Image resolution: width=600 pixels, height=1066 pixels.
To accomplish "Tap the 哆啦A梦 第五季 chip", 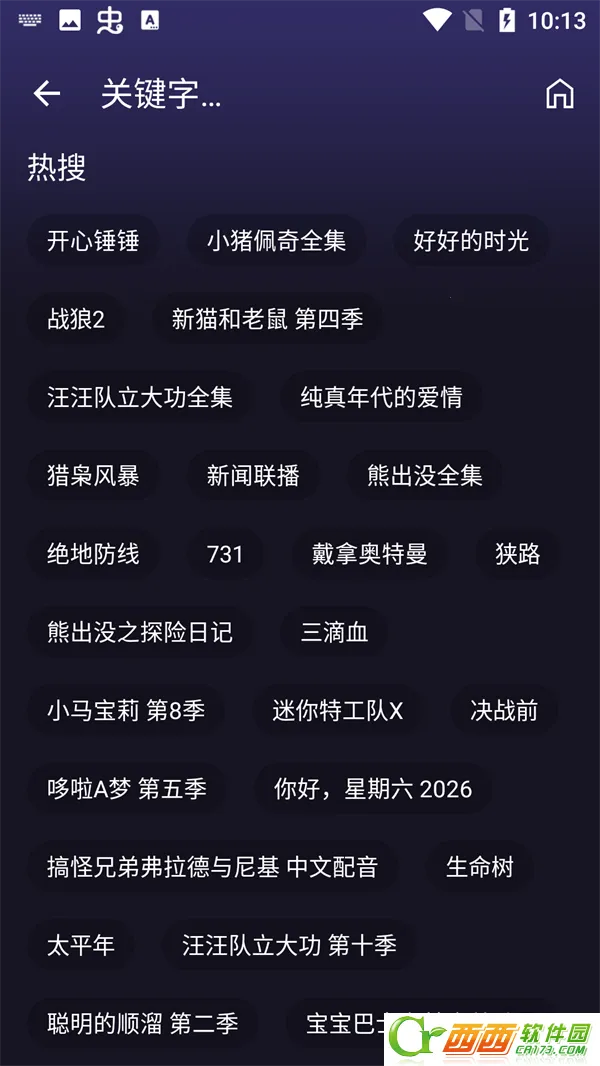I will point(127,789).
